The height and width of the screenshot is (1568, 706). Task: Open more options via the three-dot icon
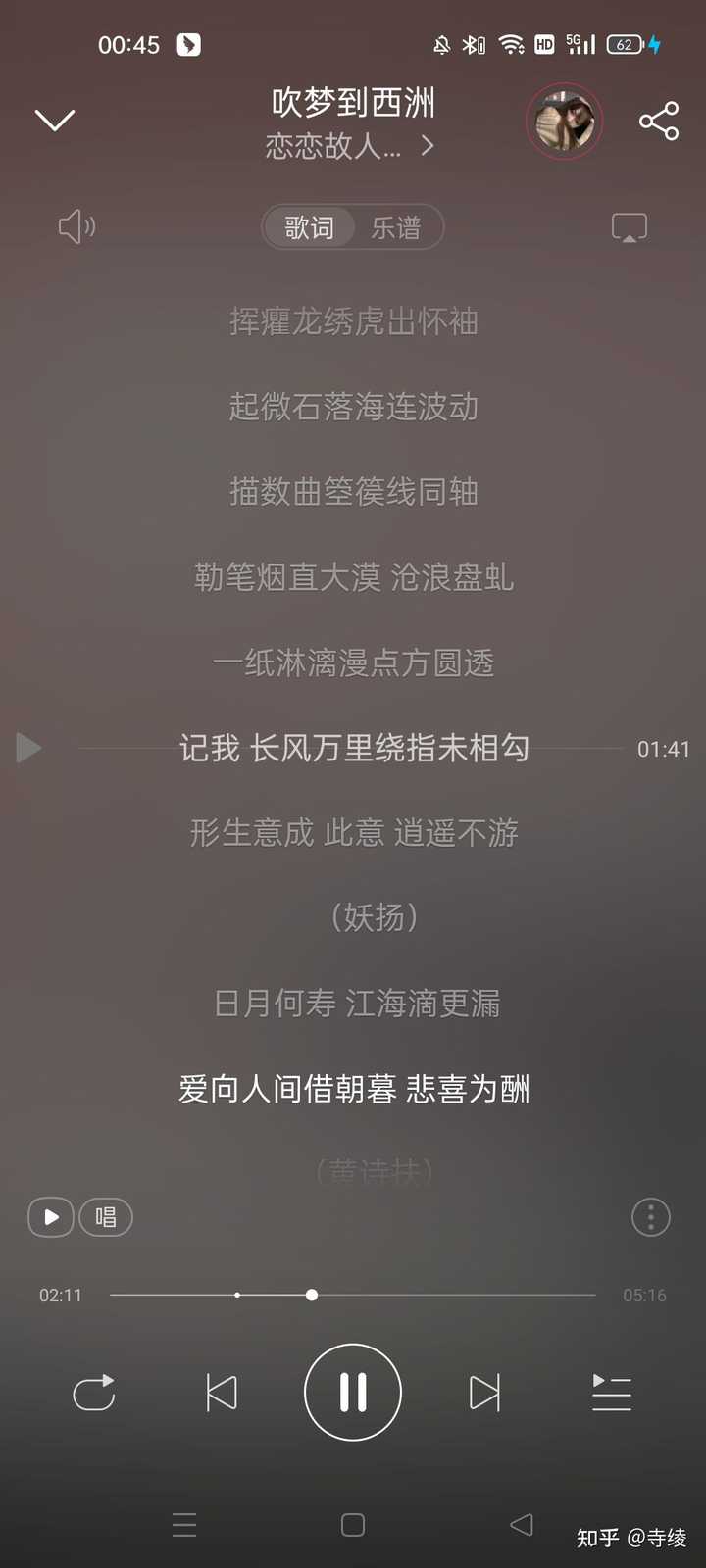[650, 1217]
